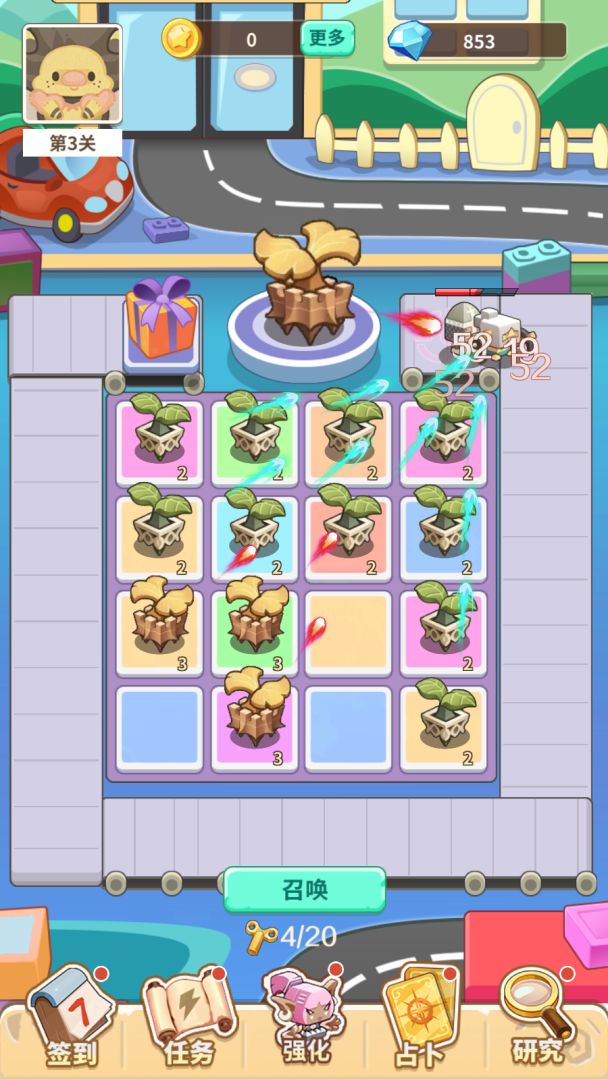Tap the 召唤 summon button
This screenshot has height=1080, width=608.
coord(304,889)
